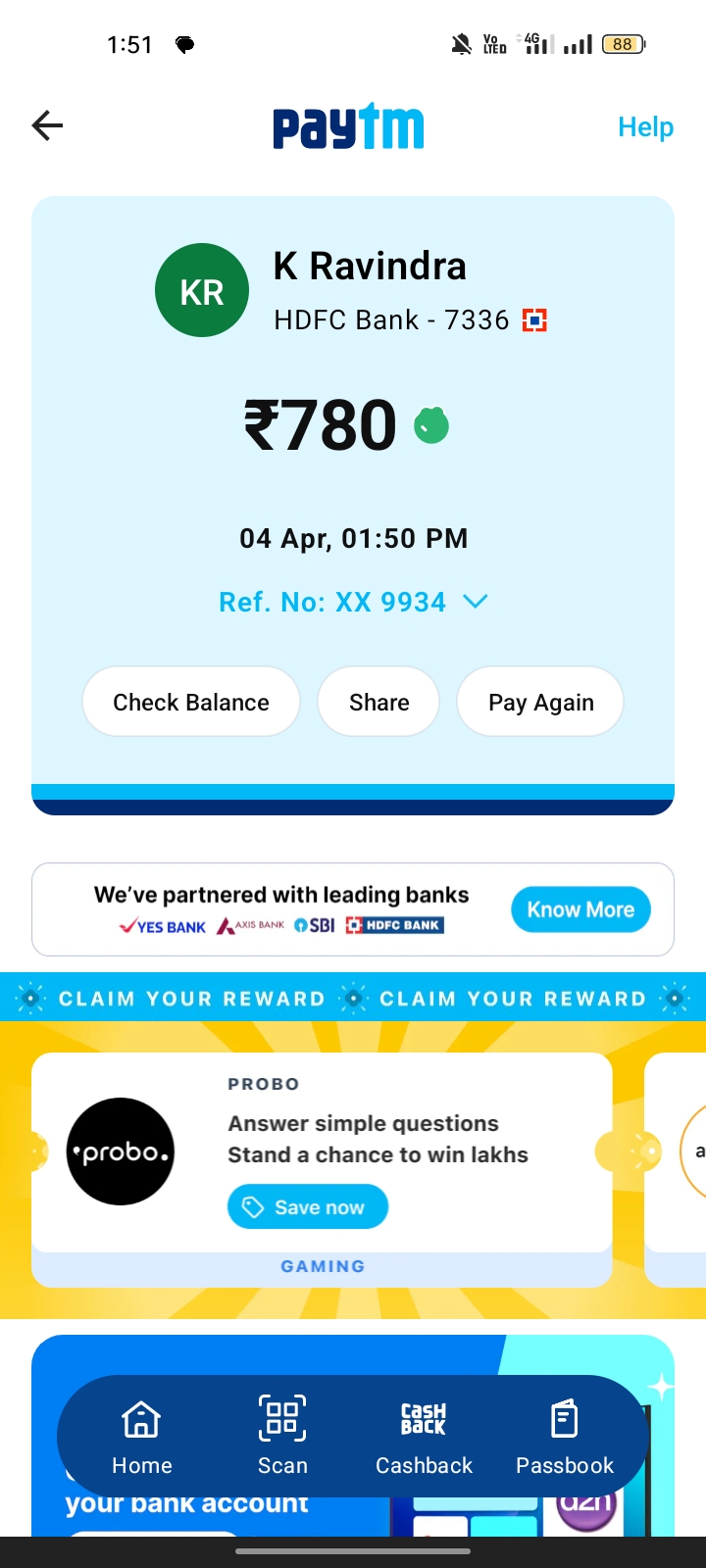Tap Know More on partner banks banner

click(580, 909)
